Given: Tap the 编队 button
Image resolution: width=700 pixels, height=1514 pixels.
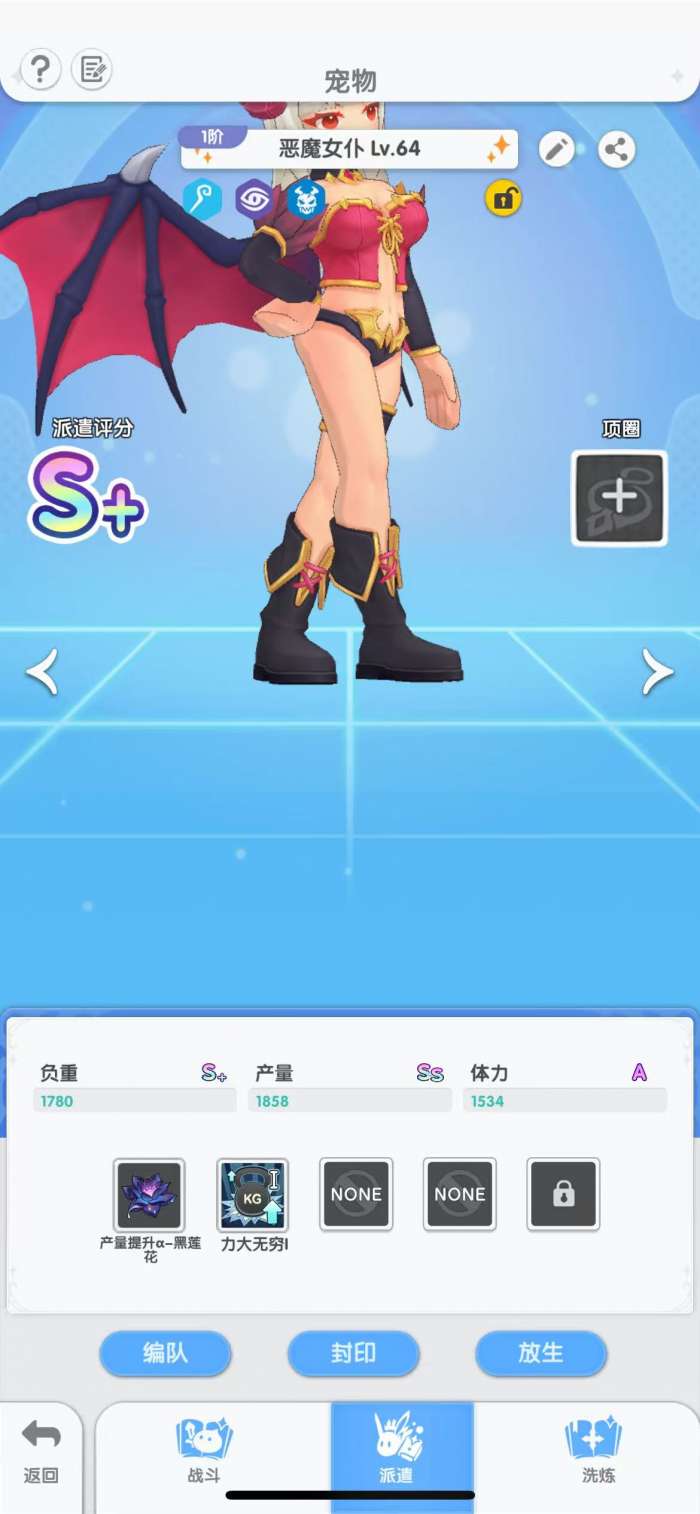Looking at the screenshot, I should point(165,1353).
